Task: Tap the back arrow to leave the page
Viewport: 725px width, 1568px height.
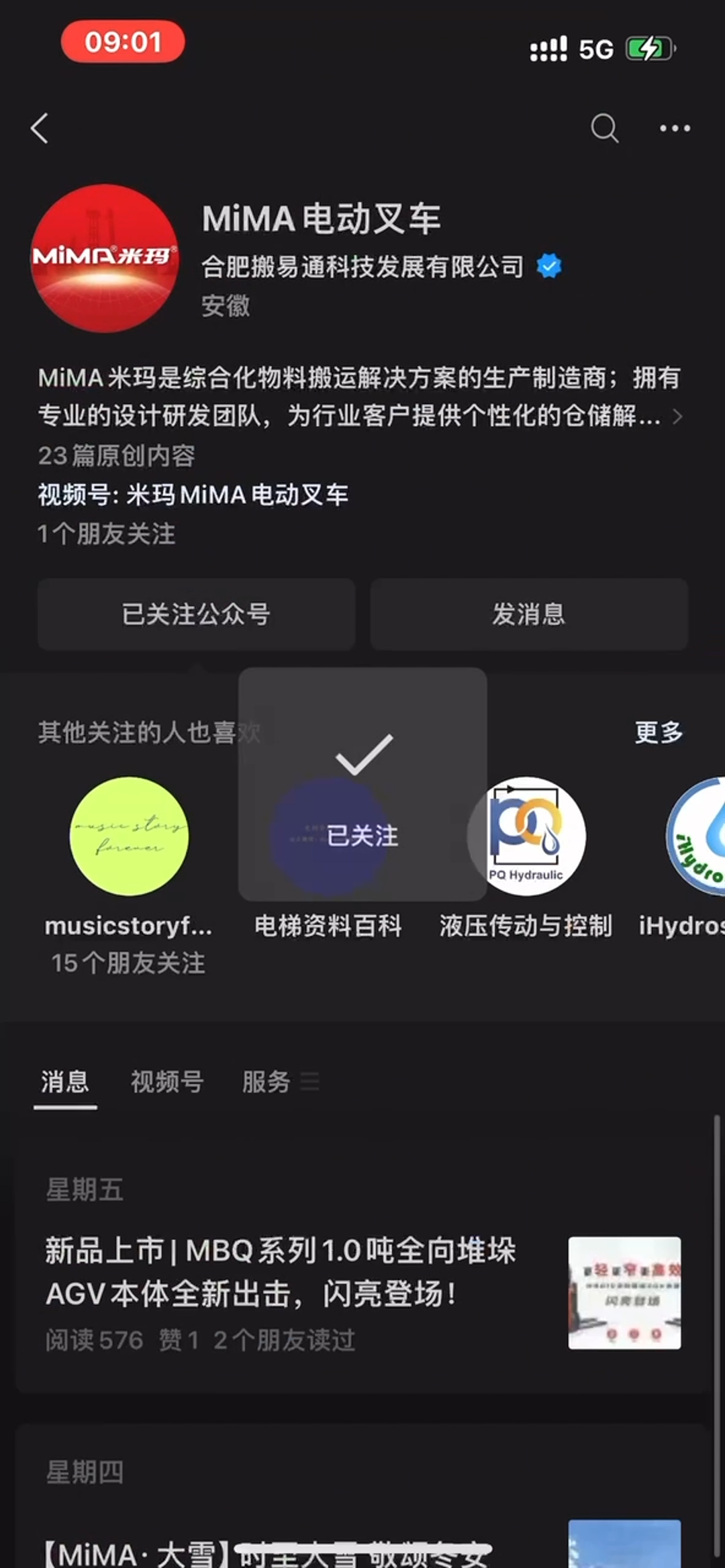Action: [40, 128]
